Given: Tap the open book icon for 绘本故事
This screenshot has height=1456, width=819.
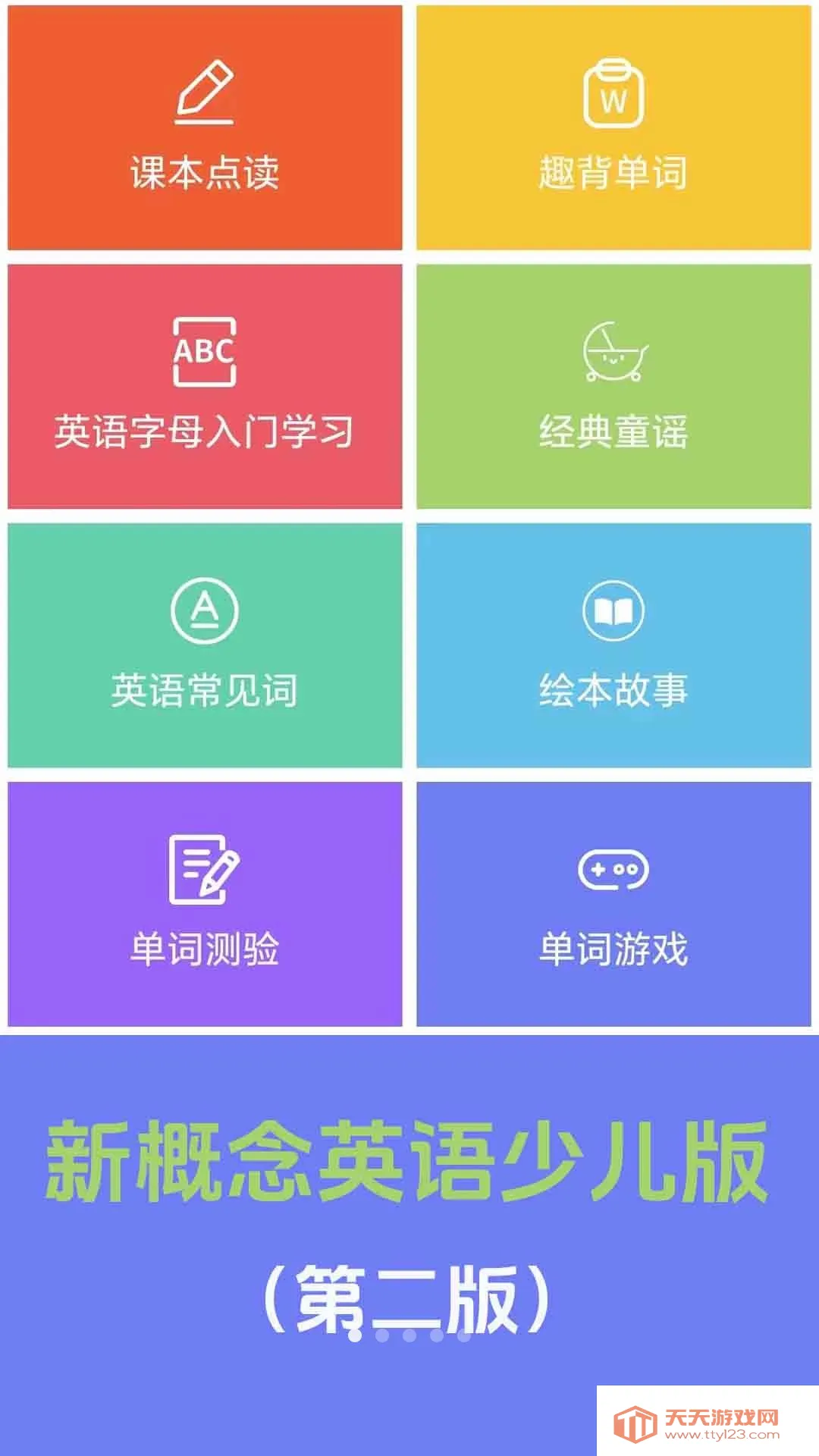Looking at the screenshot, I should tap(614, 610).
